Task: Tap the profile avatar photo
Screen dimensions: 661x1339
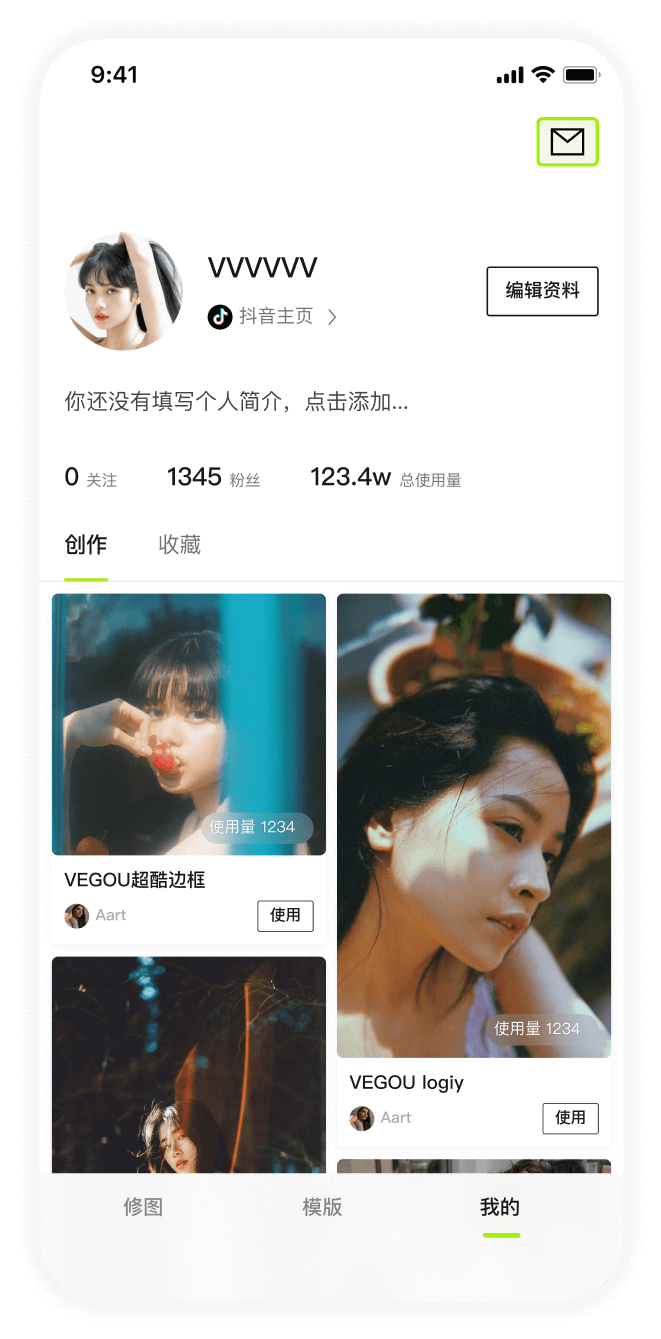Action: tap(124, 292)
